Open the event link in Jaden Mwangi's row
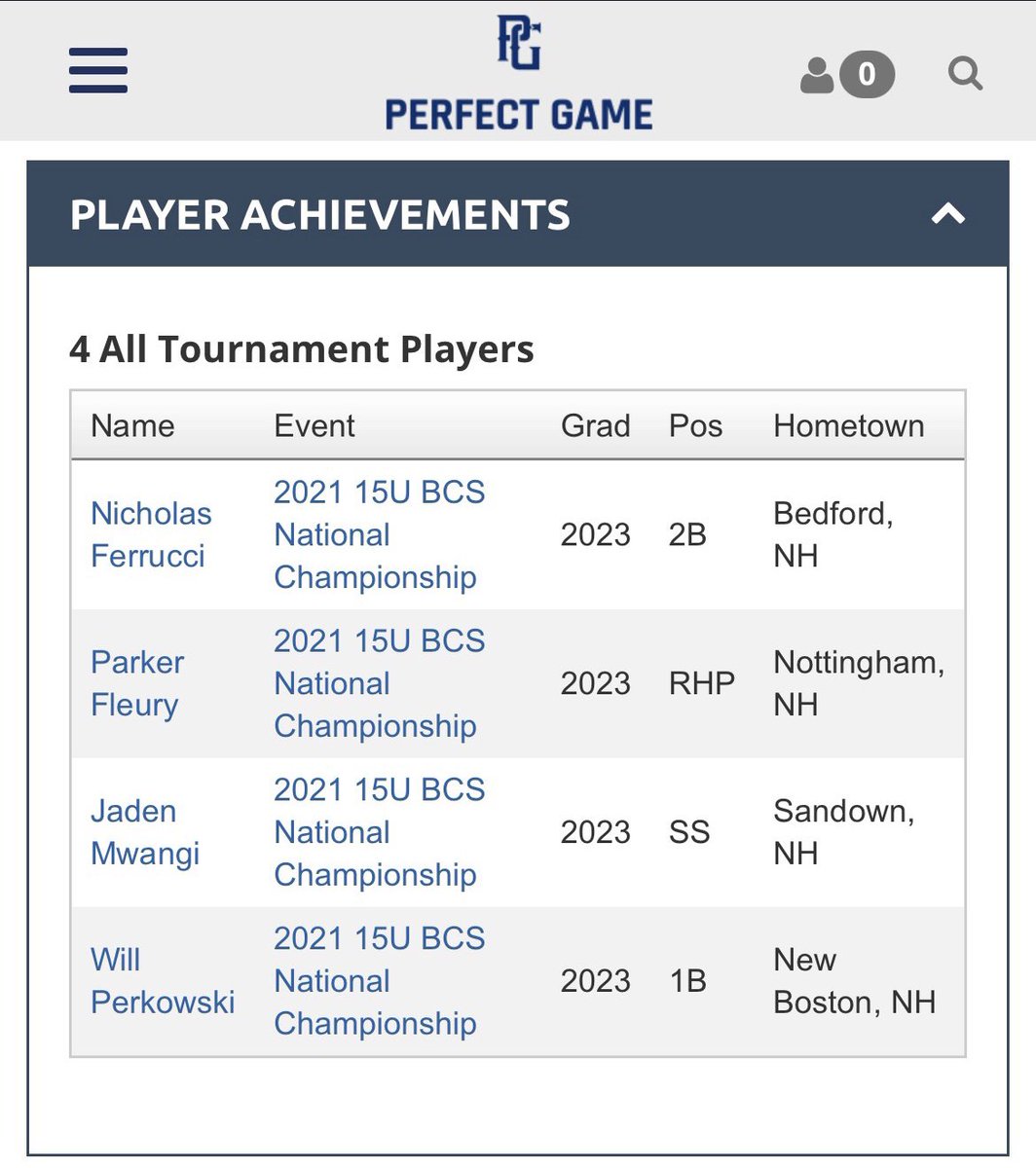 [379, 832]
